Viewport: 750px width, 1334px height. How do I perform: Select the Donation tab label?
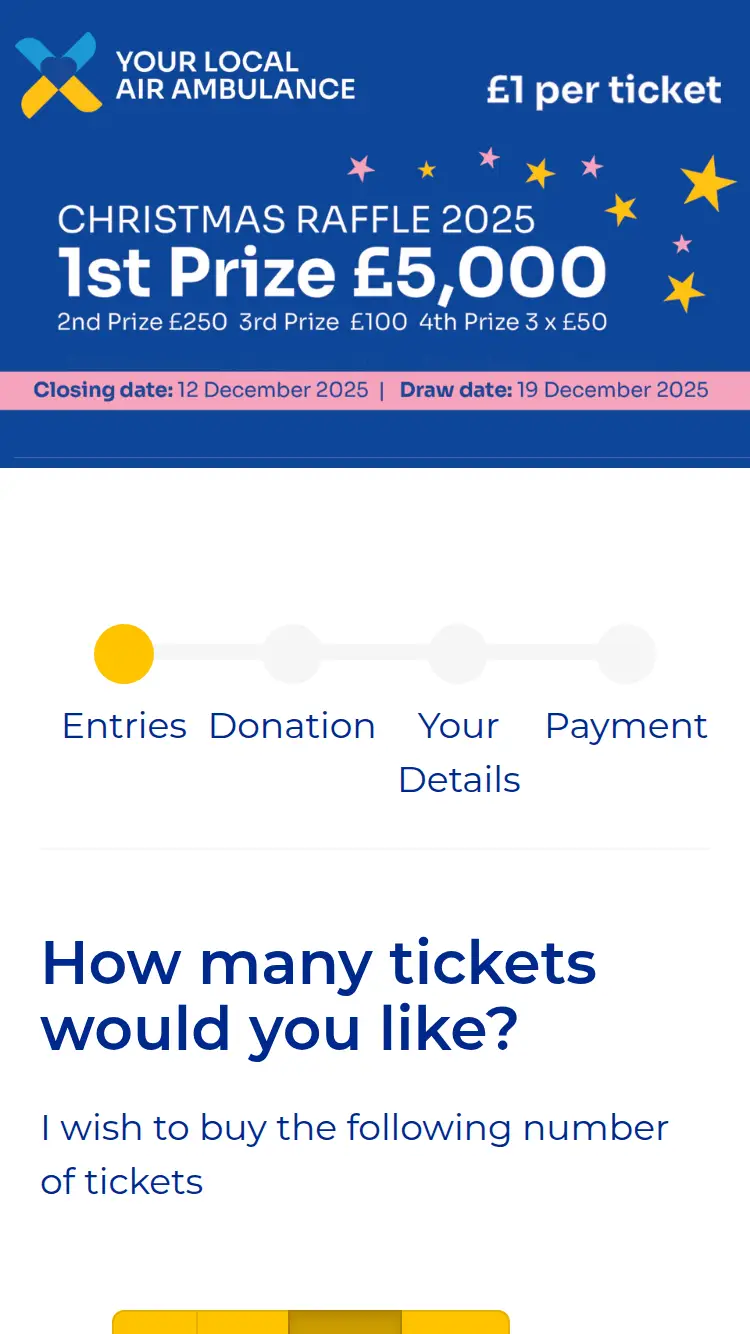[x=292, y=725]
